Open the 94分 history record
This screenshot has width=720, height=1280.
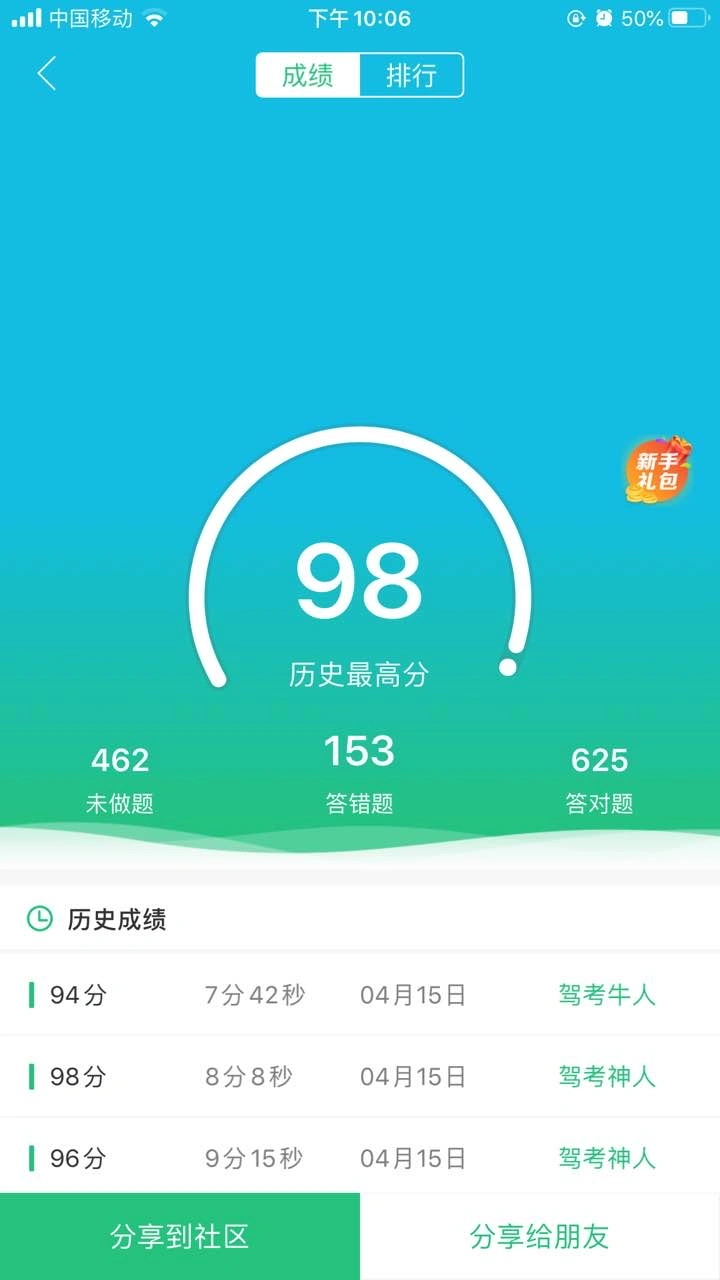pyautogui.click(x=360, y=995)
